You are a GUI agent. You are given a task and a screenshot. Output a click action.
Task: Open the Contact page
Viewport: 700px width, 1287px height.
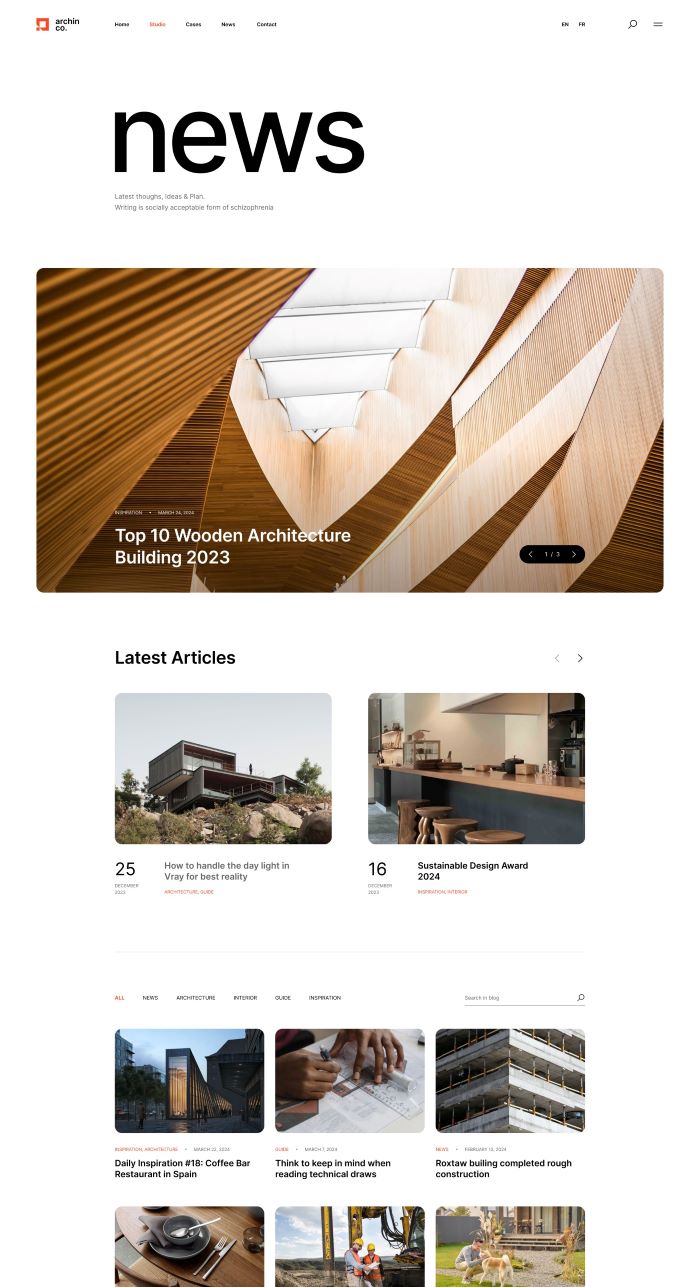tap(266, 24)
